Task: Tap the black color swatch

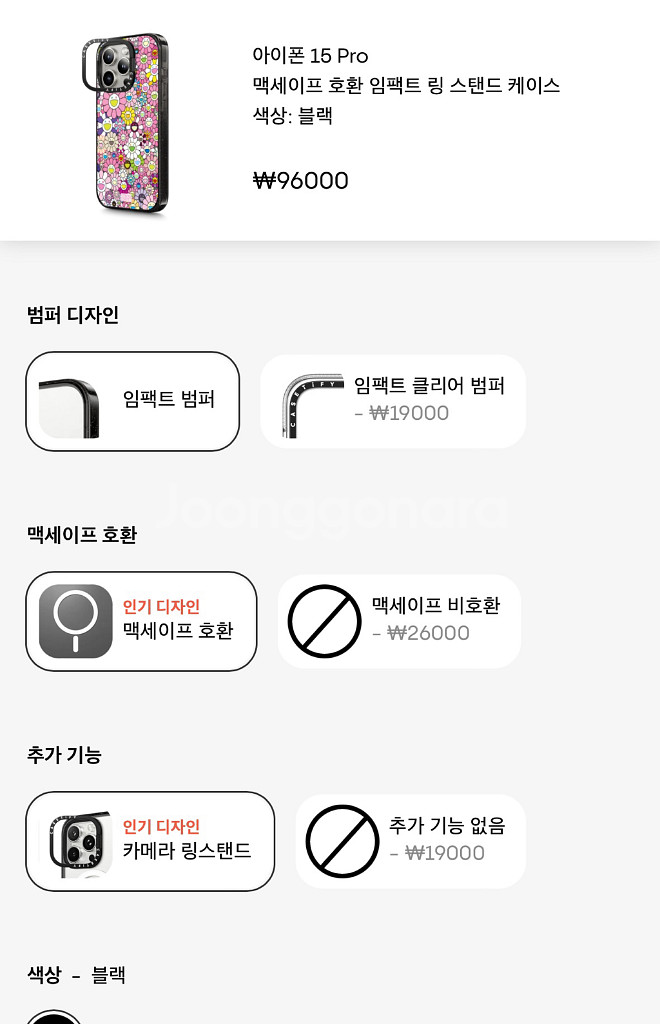Action: pyautogui.click(x=54, y=1017)
